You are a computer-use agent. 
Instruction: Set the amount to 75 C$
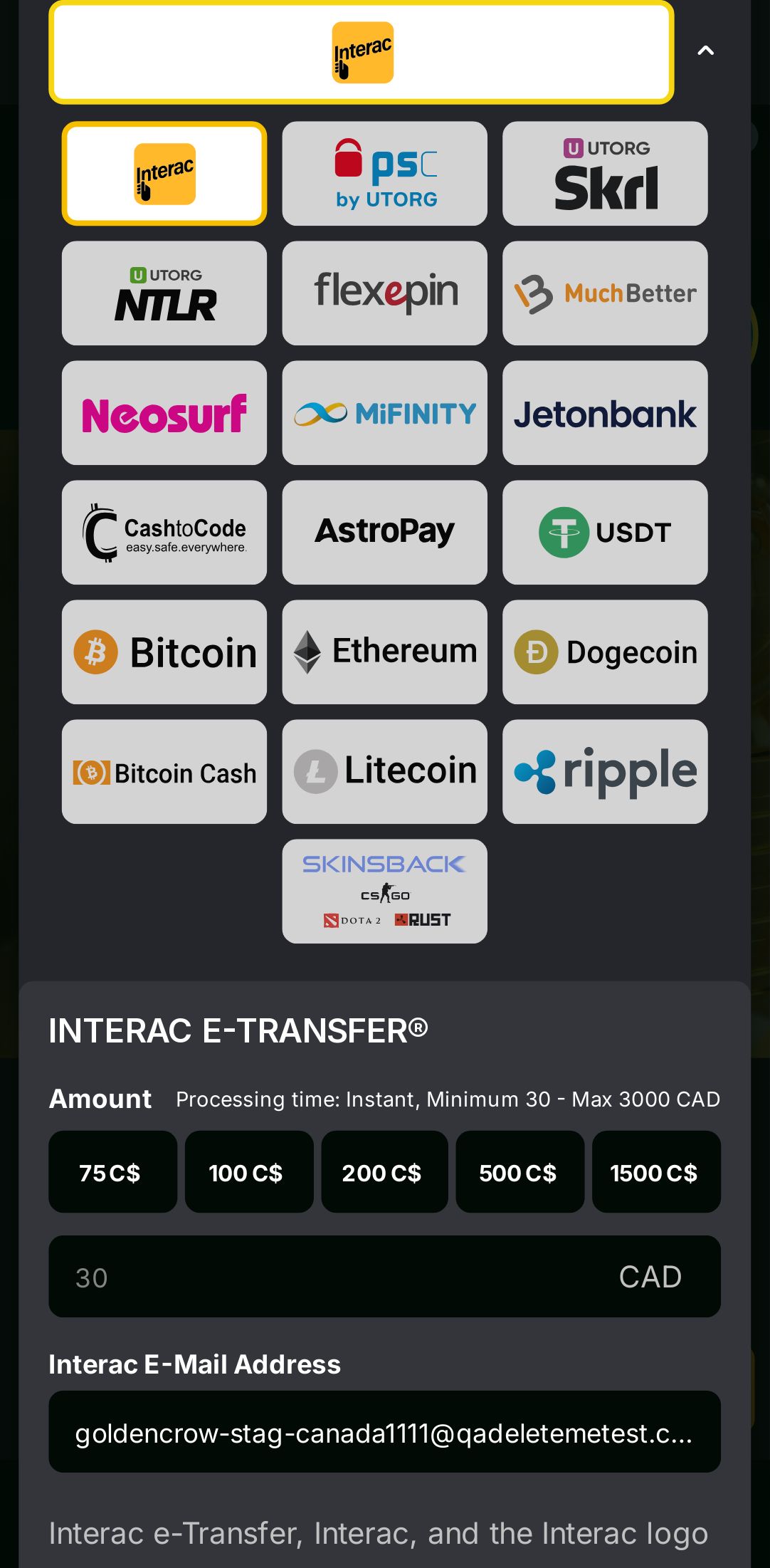point(112,1172)
